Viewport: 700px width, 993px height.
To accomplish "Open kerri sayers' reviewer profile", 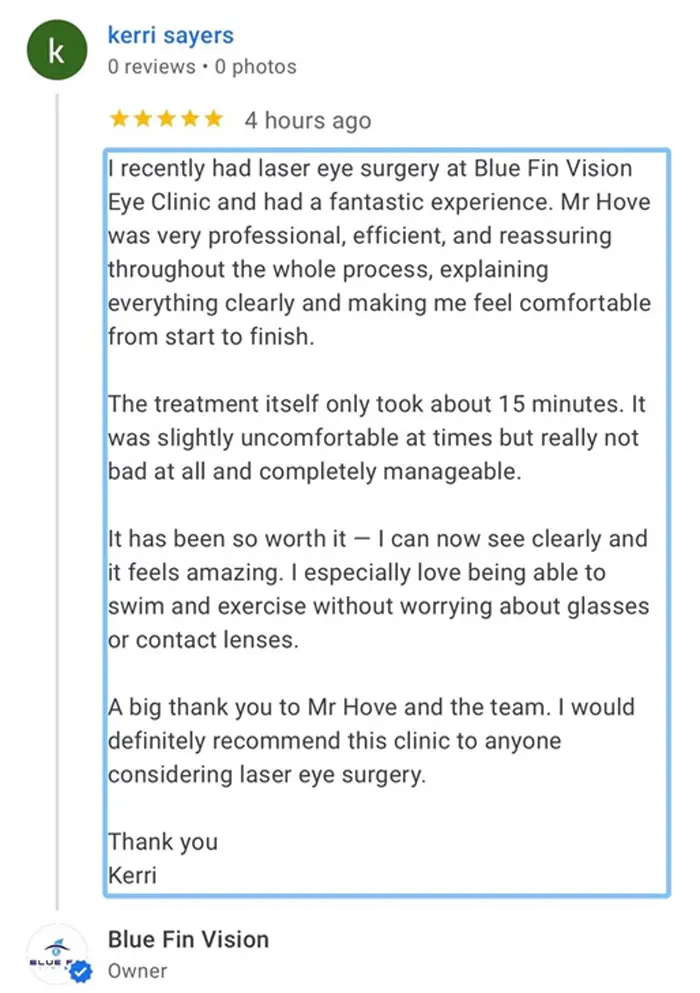I will click(x=170, y=35).
